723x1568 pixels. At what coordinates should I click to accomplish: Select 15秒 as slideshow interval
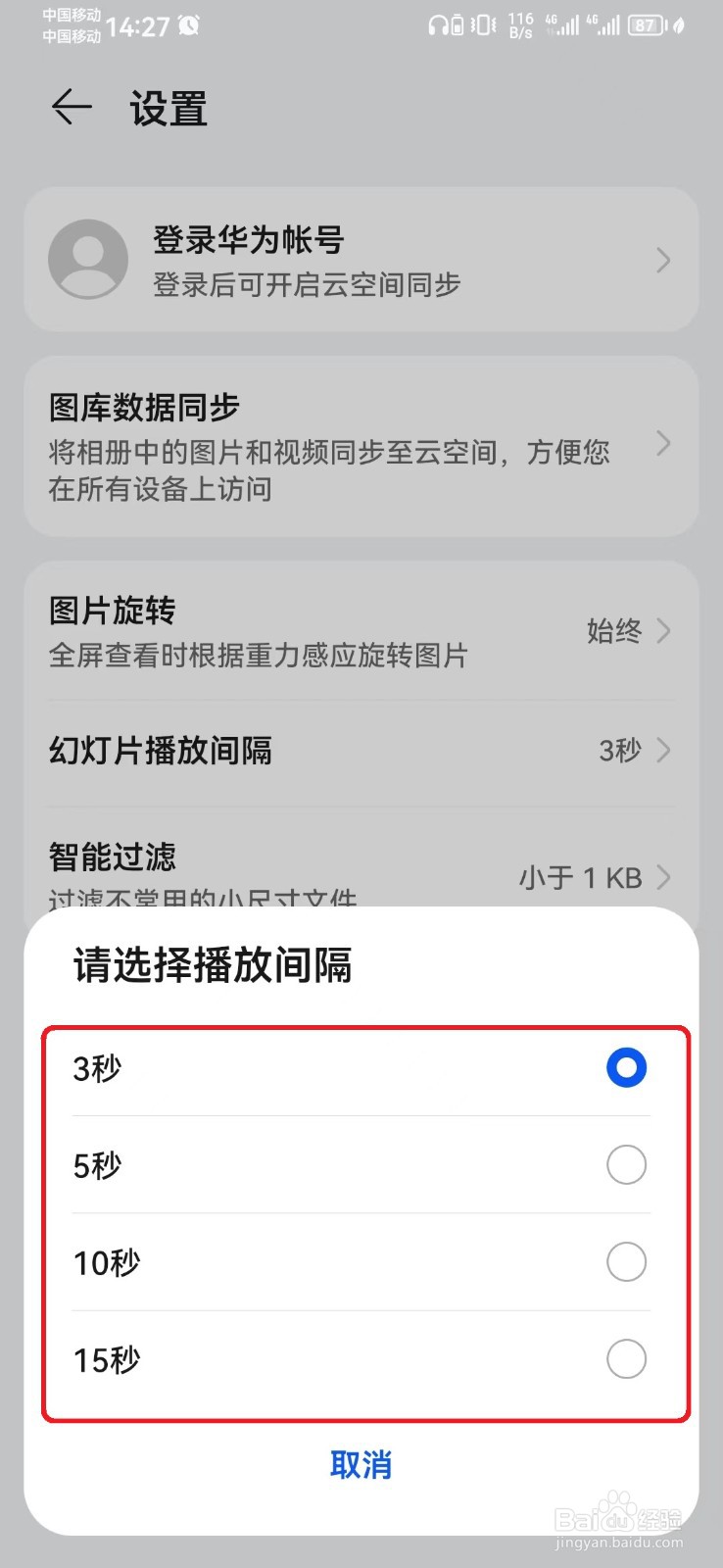pyautogui.click(x=625, y=1359)
